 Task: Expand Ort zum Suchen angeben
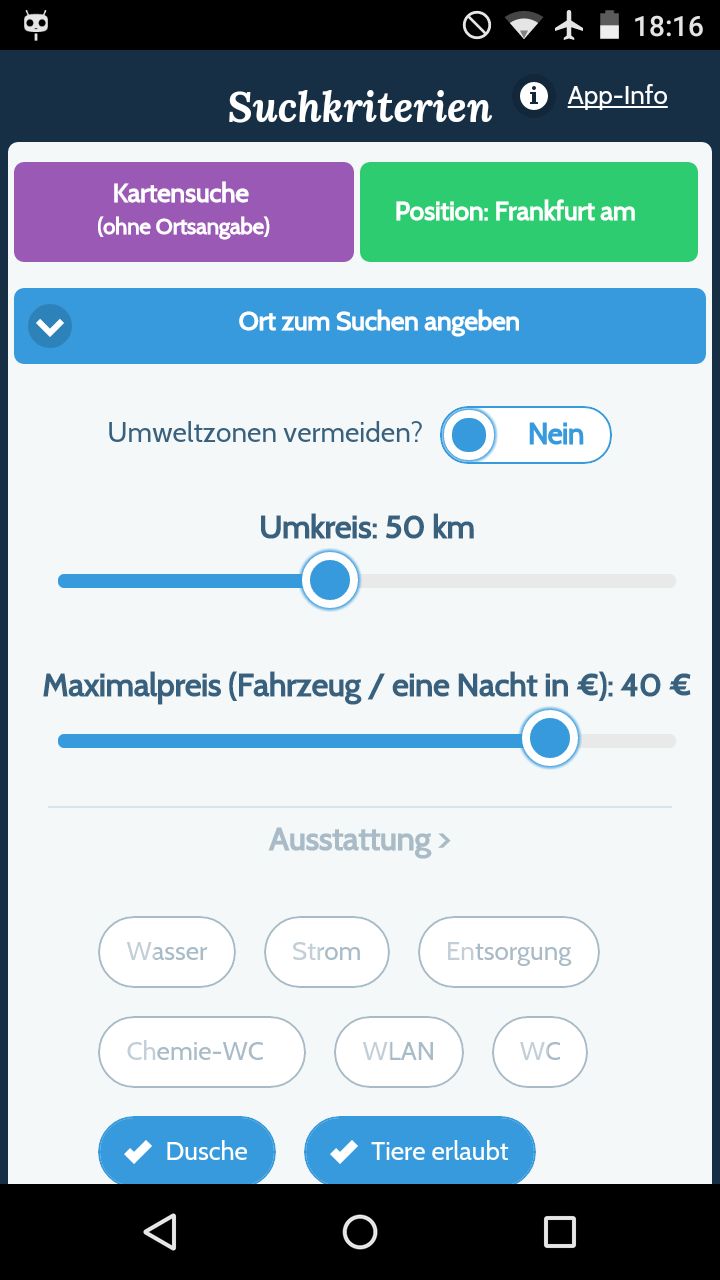pyautogui.click(x=360, y=323)
